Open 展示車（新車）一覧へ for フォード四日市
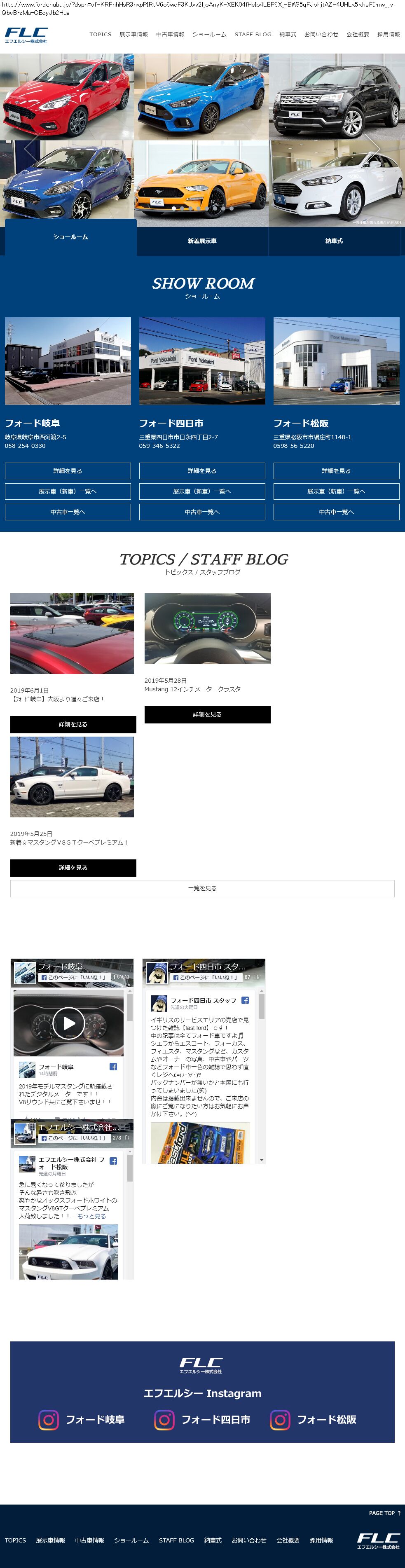The height and width of the screenshot is (1568, 405). (202, 492)
